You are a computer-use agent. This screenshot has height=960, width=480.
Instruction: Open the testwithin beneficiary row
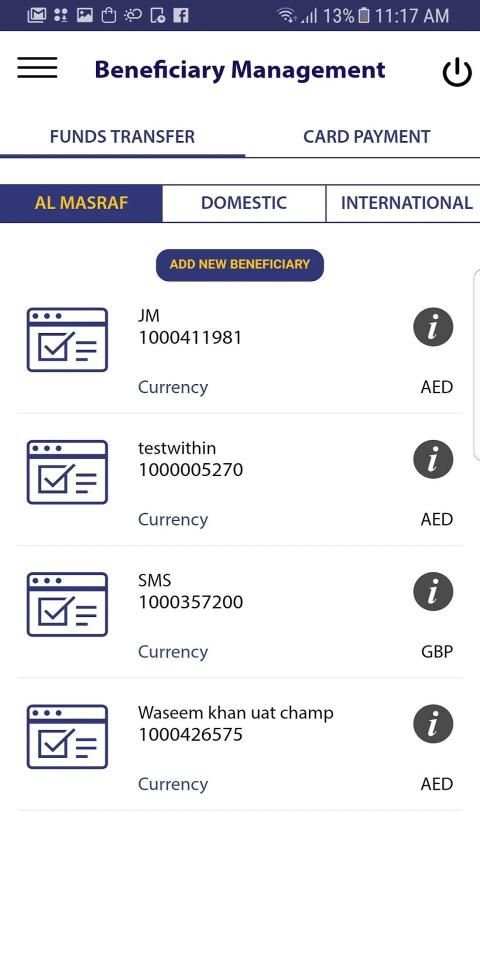coord(240,484)
